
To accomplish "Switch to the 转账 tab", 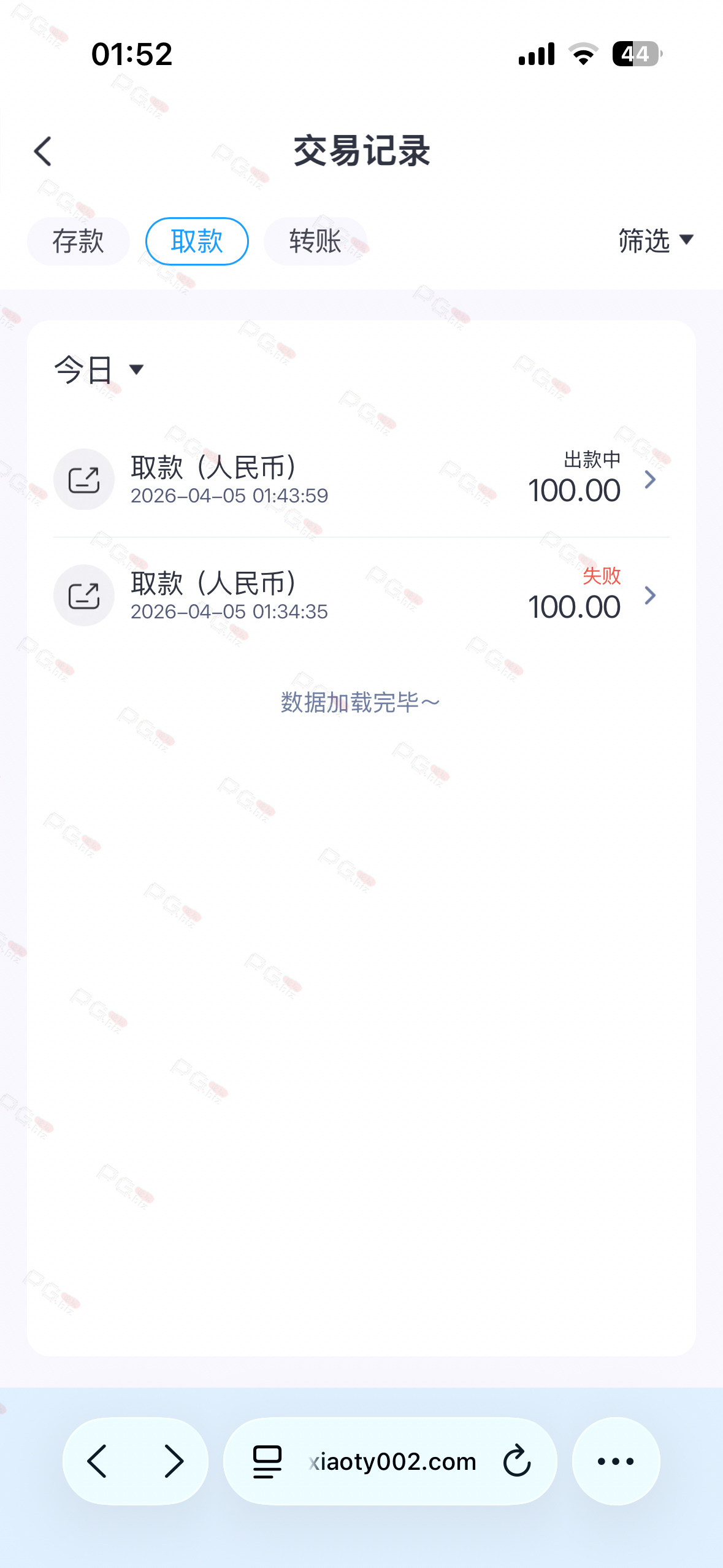I will (315, 241).
